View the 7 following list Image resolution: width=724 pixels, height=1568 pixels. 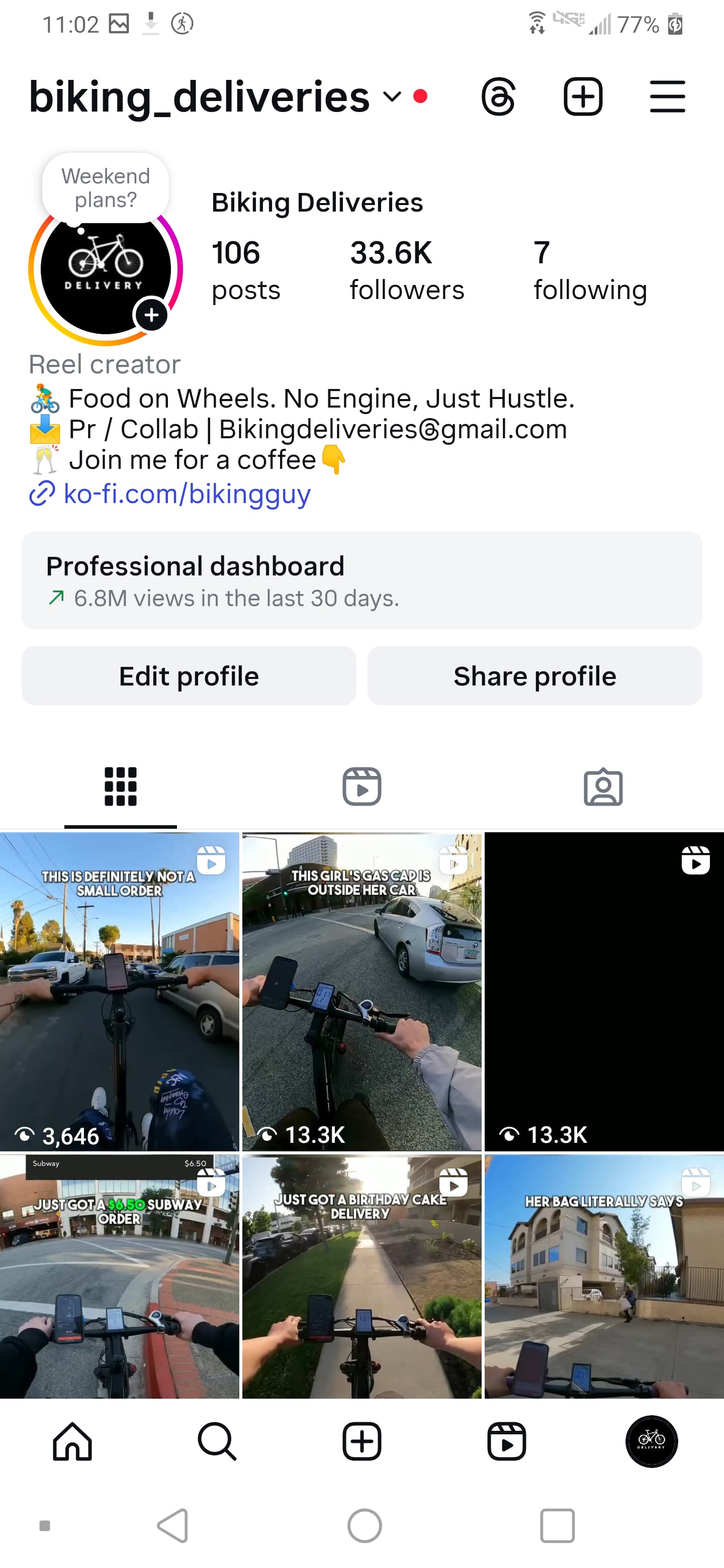point(589,270)
